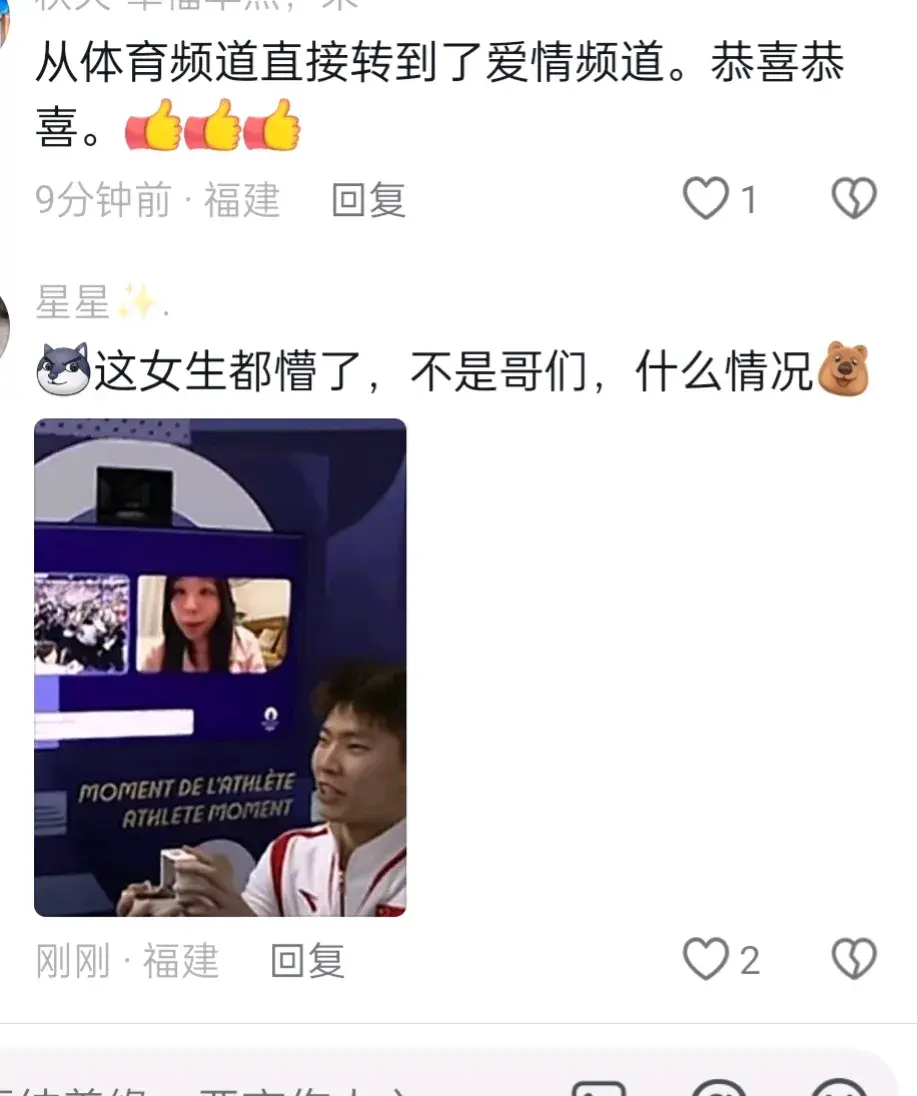
Task: Reply to 星星's comment posted 刚刚
Action: (x=308, y=961)
